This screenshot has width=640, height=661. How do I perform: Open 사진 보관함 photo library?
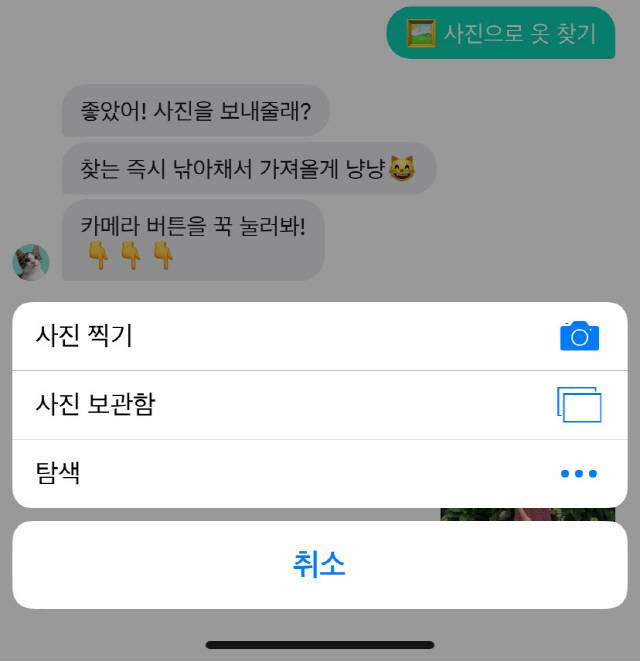coord(319,405)
